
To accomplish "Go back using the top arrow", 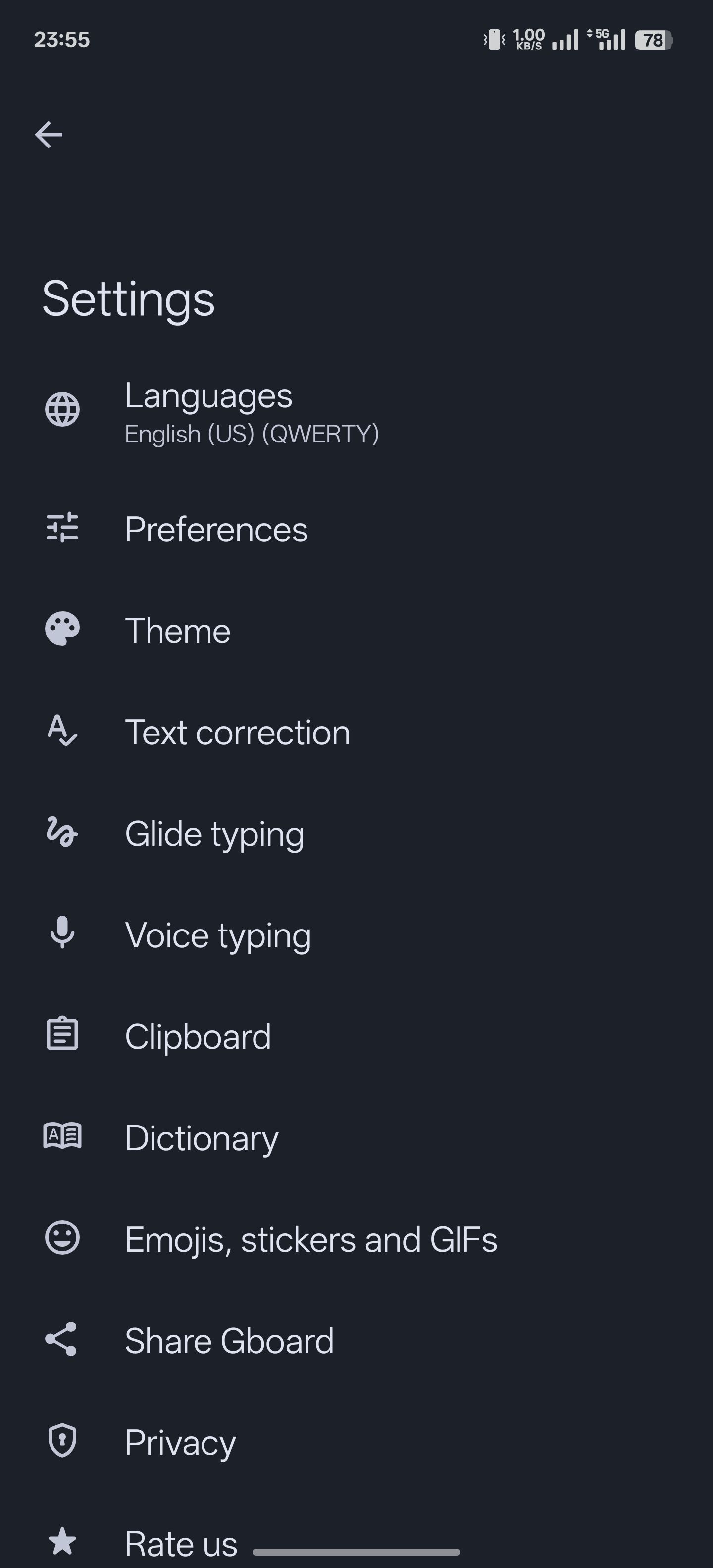I will click(x=49, y=135).
